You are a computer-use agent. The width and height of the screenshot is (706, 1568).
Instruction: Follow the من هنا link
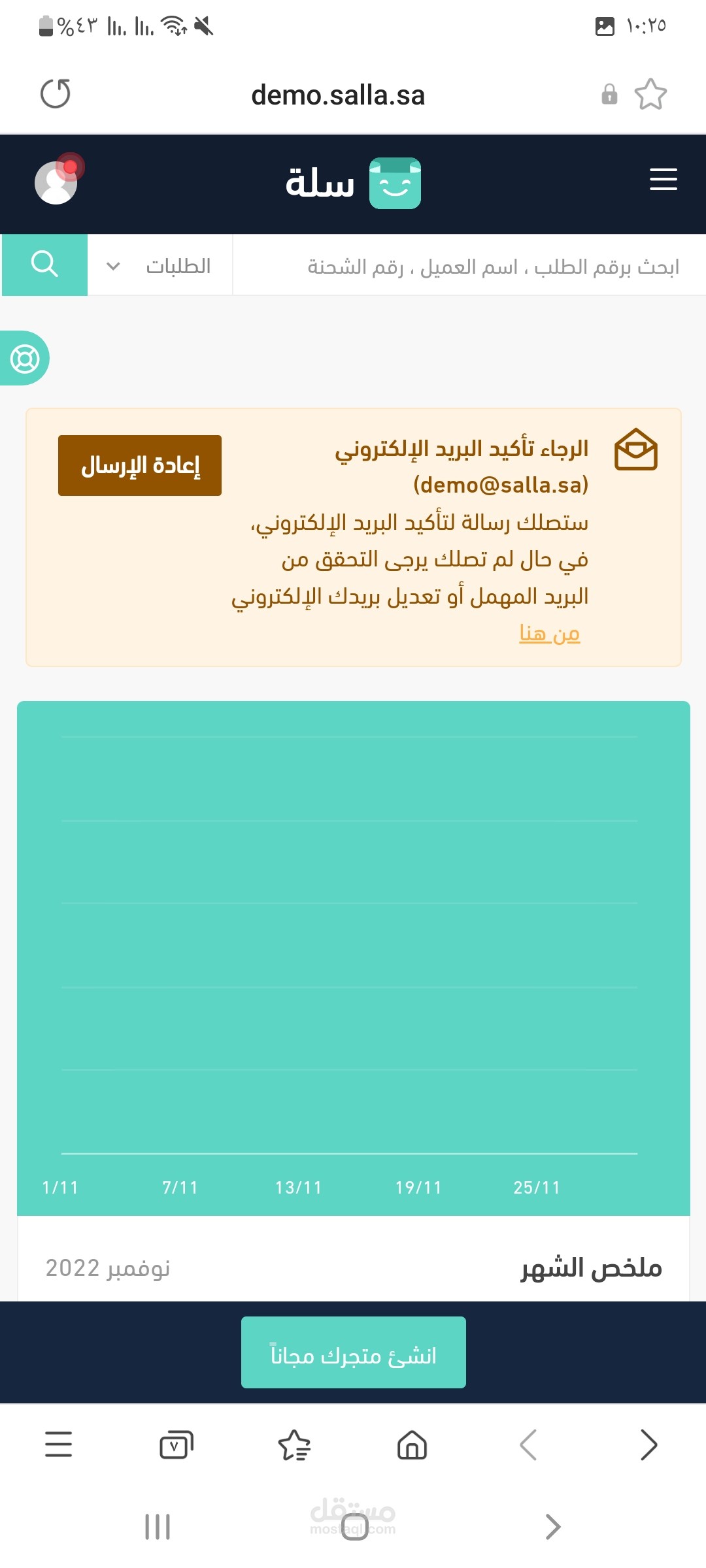tap(550, 633)
